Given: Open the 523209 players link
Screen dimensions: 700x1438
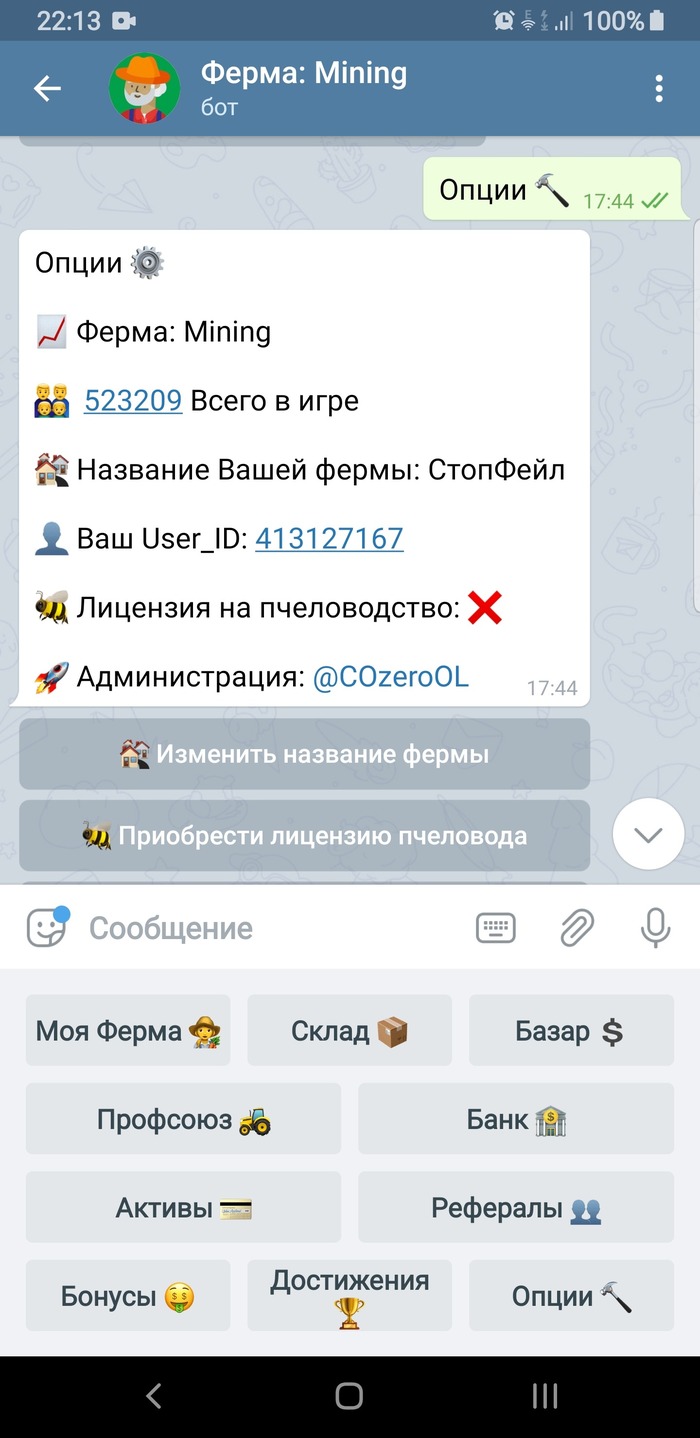Looking at the screenshot, I should tap(133, 401).
